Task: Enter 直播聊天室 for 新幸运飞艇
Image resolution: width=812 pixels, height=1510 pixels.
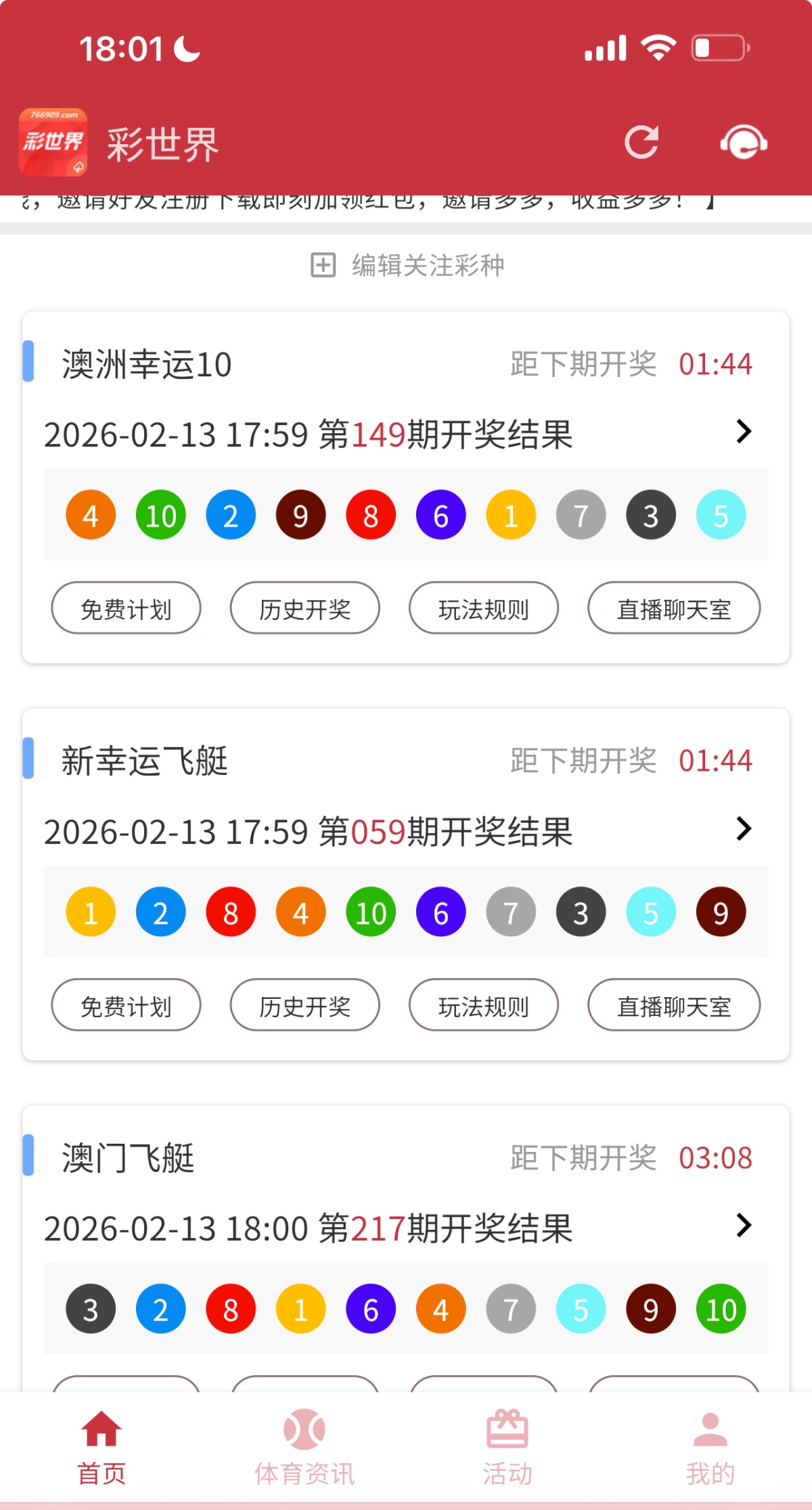Action: click(674, 1006)
